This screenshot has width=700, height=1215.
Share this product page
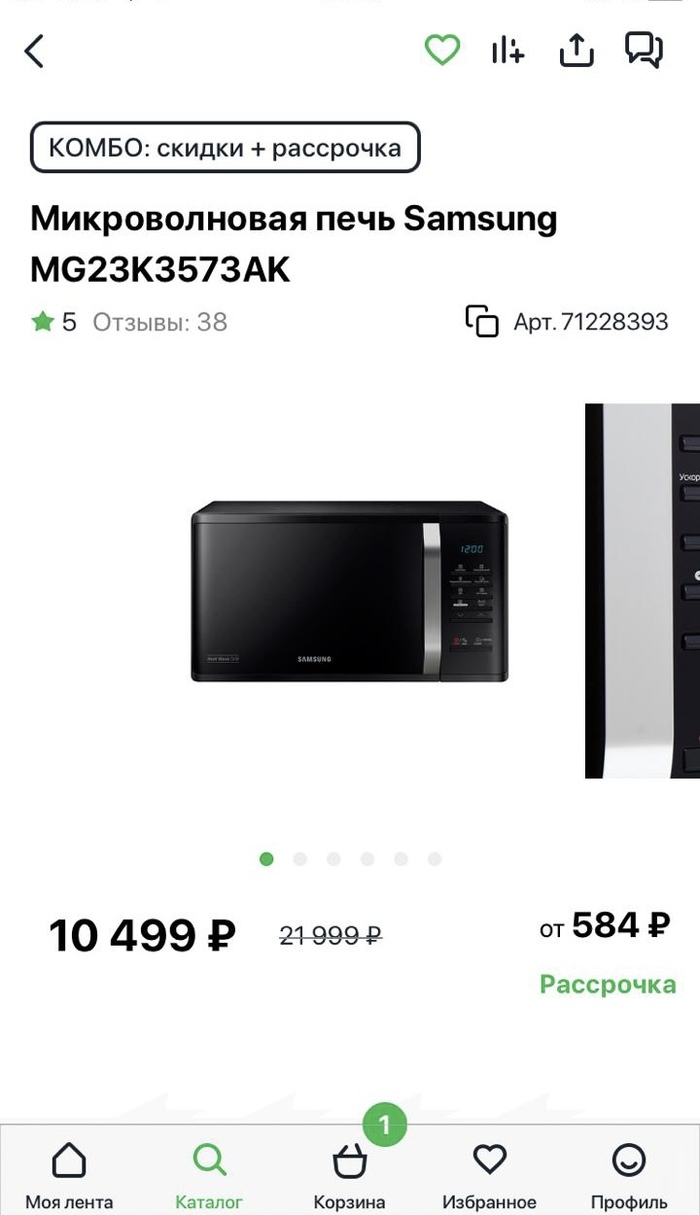click(576, 51)
